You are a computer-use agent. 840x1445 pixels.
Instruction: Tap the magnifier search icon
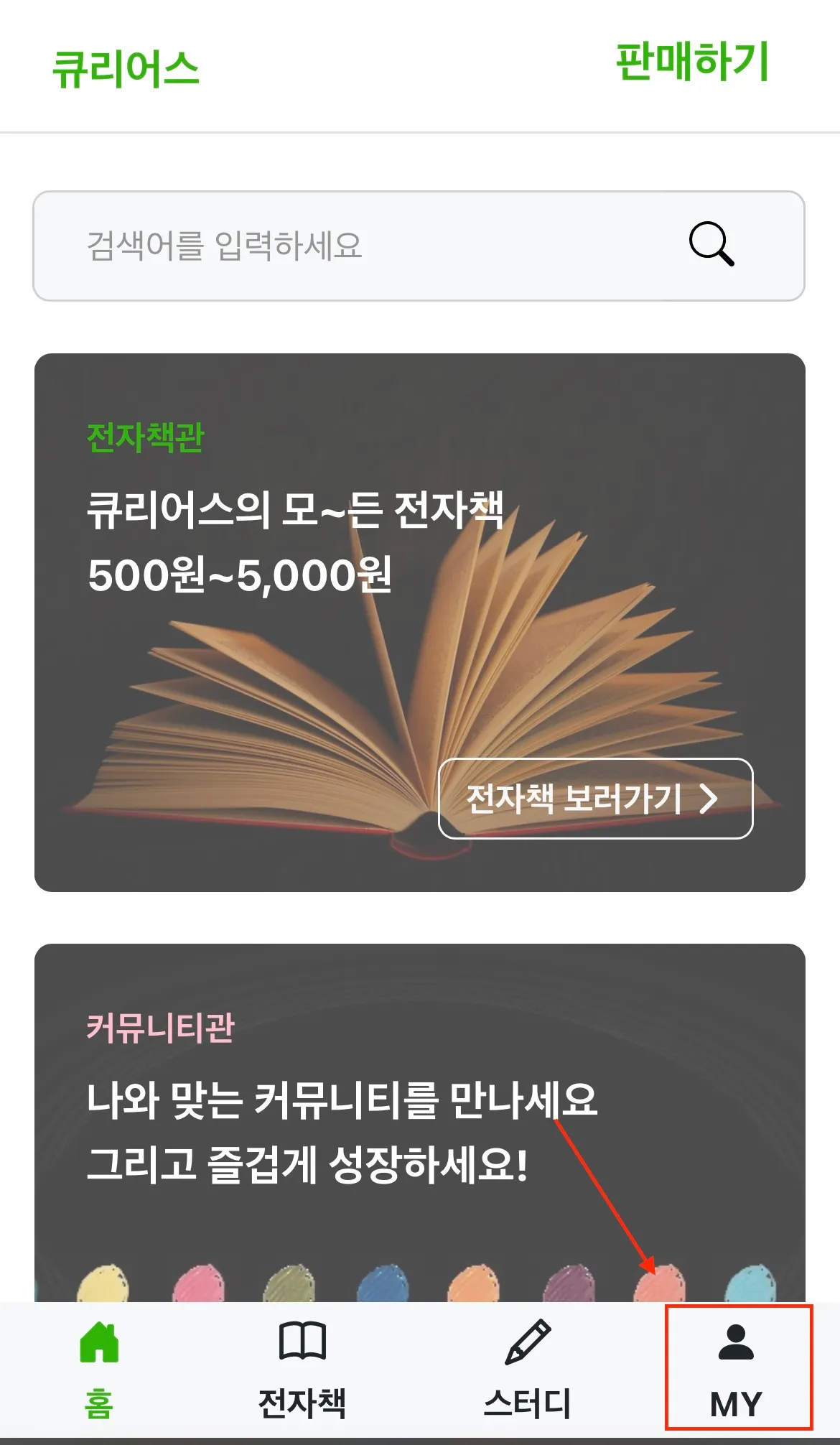click(x=711, y=244)
